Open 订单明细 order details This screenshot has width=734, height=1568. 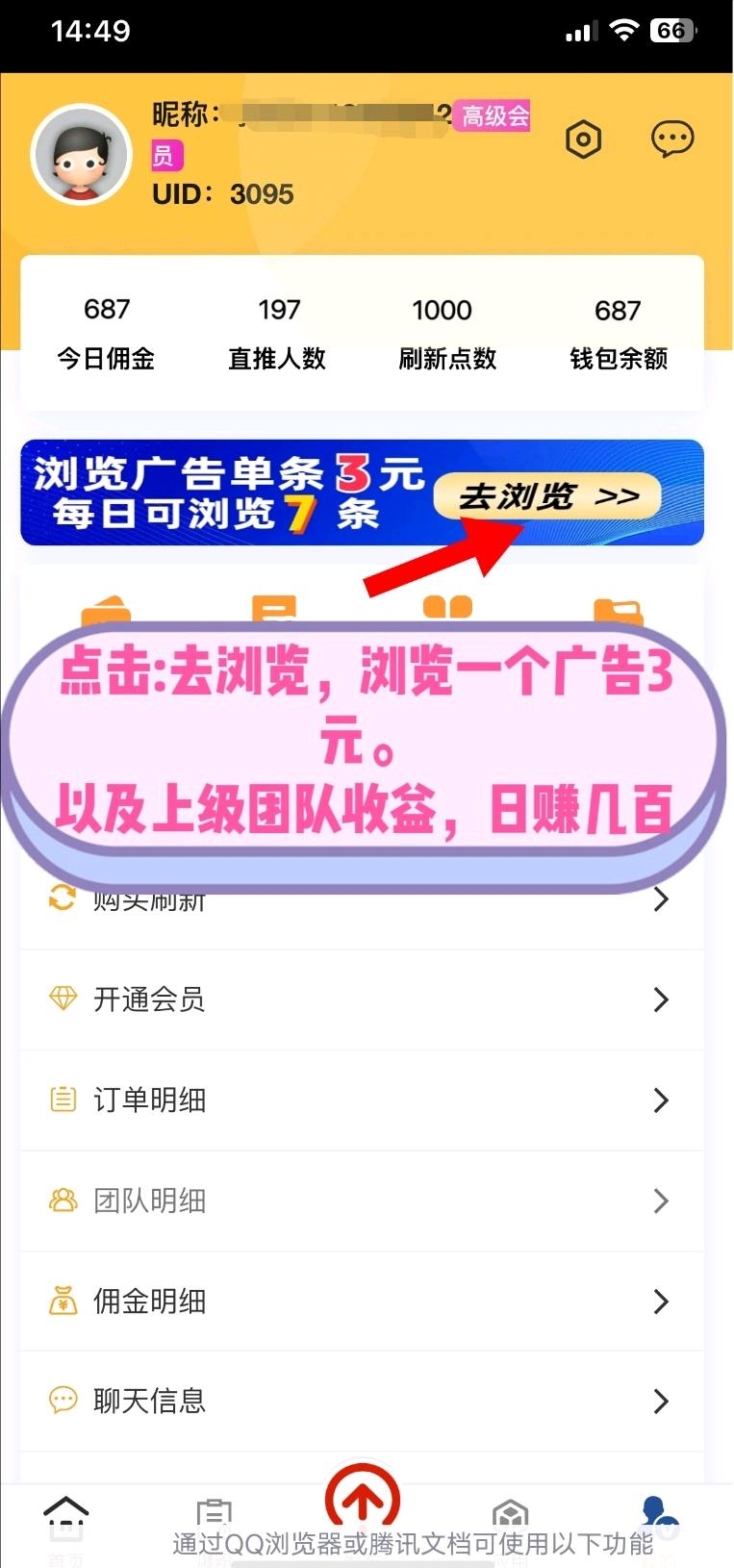click(362, 1100)
